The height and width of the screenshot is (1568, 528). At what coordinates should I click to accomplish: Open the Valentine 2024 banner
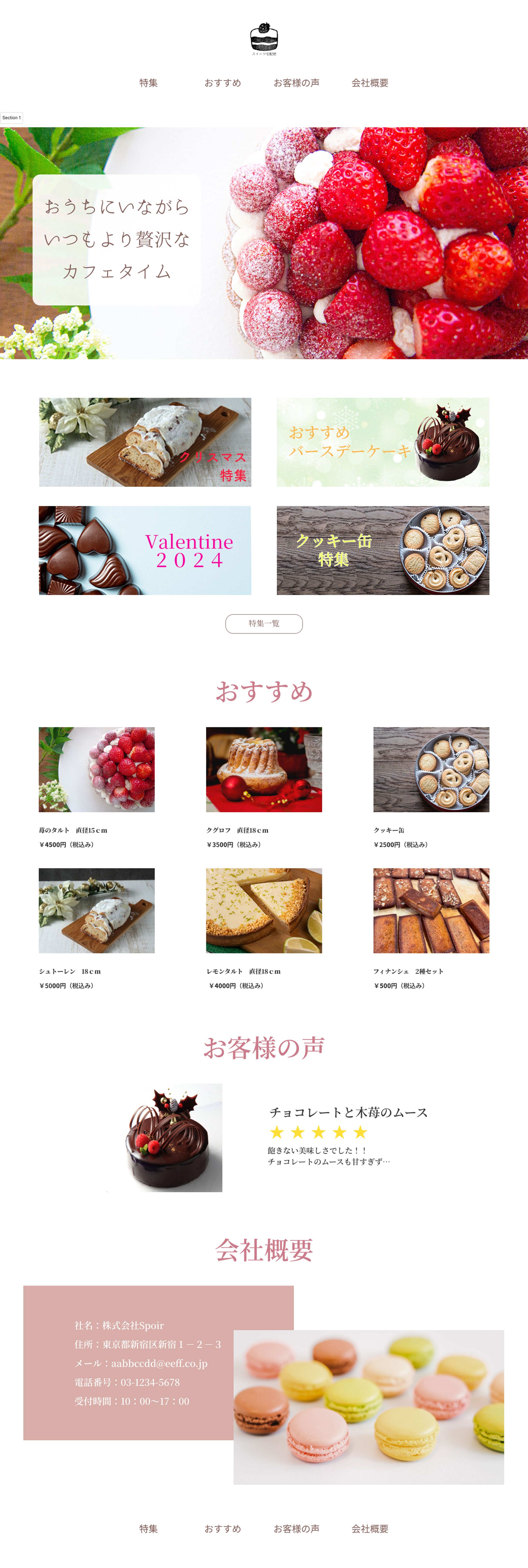coord(145,550)
